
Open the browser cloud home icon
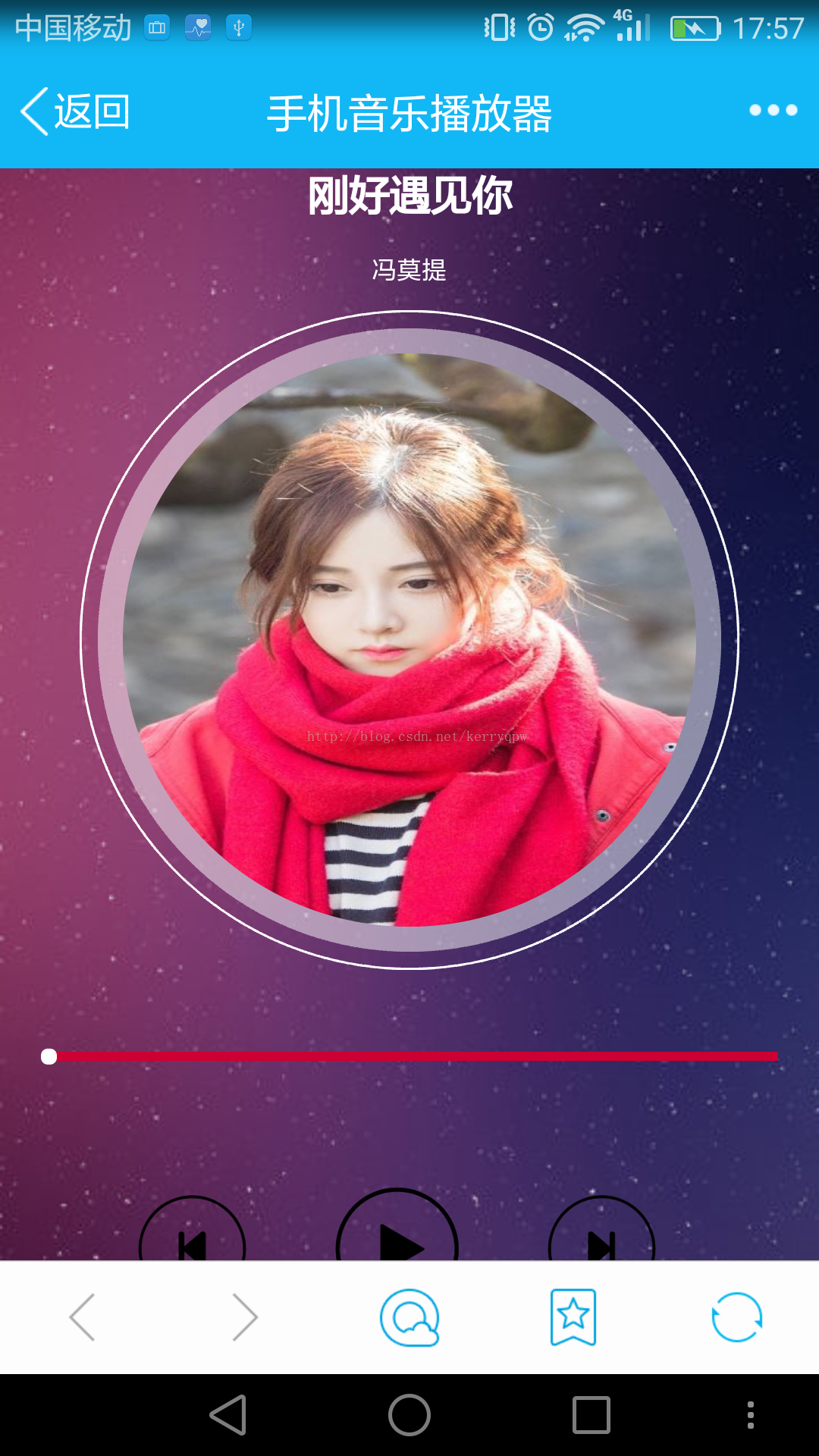click(x=409, y=1317)
